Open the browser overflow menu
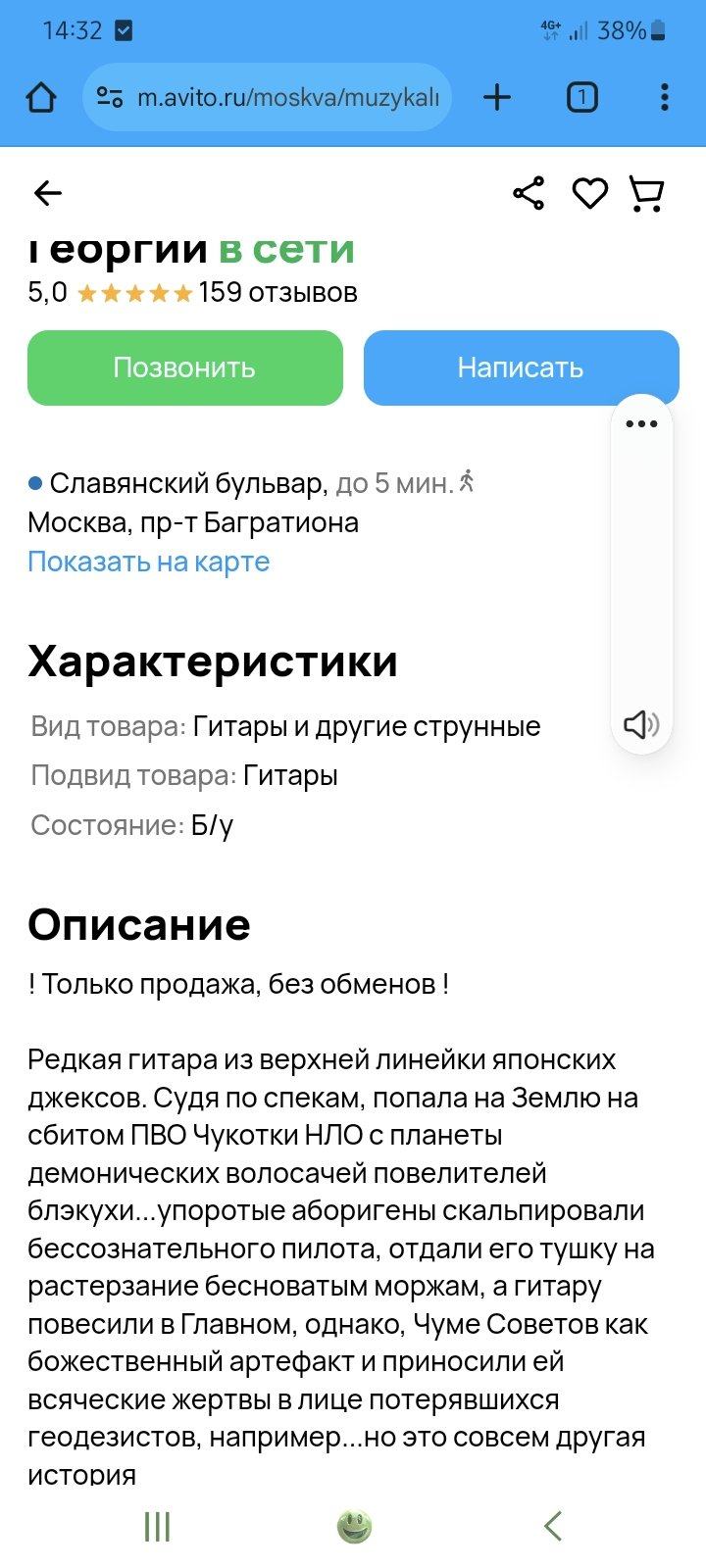 click(x=665, y=97)
